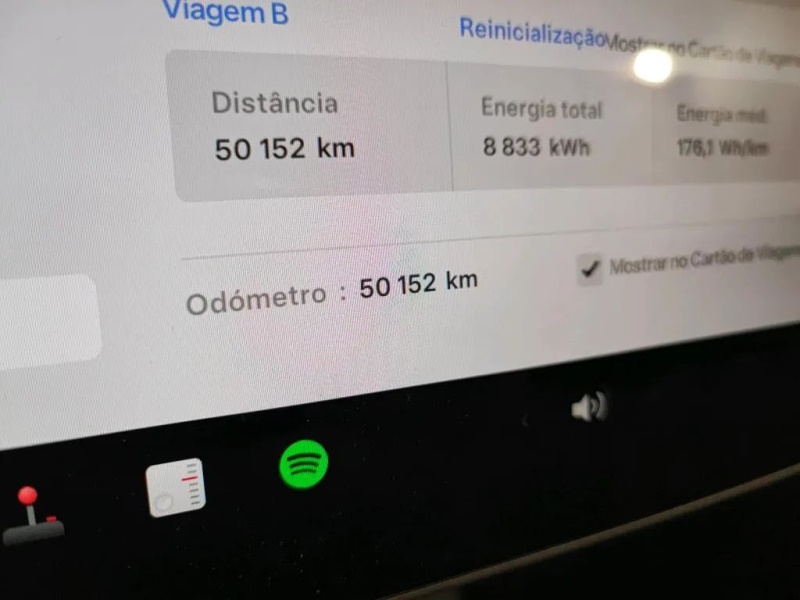Open the Spotify app
Screen dimensions: 800x600
pyautogui.click(x=303, y=465)
